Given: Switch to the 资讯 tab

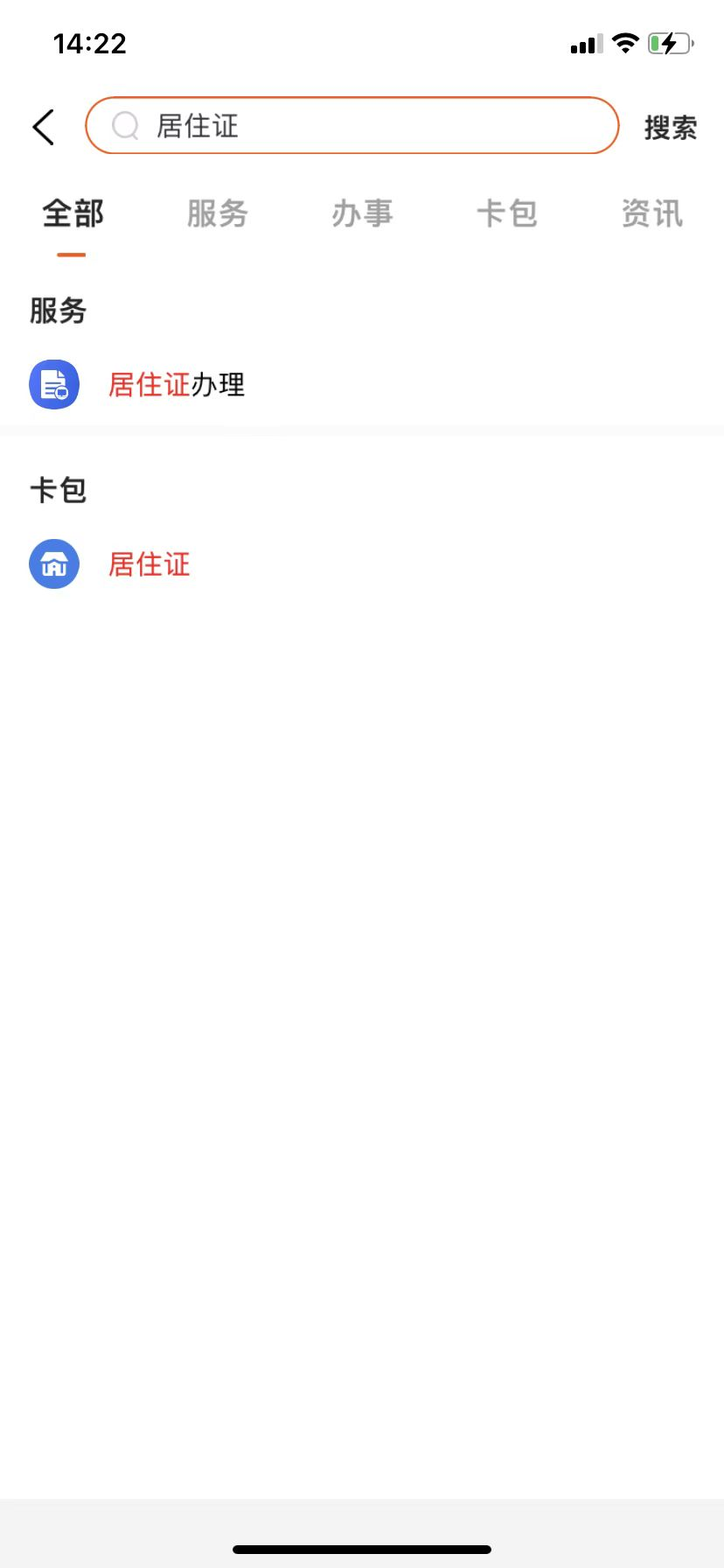Looking at the screenshot, I should (651, 214).
